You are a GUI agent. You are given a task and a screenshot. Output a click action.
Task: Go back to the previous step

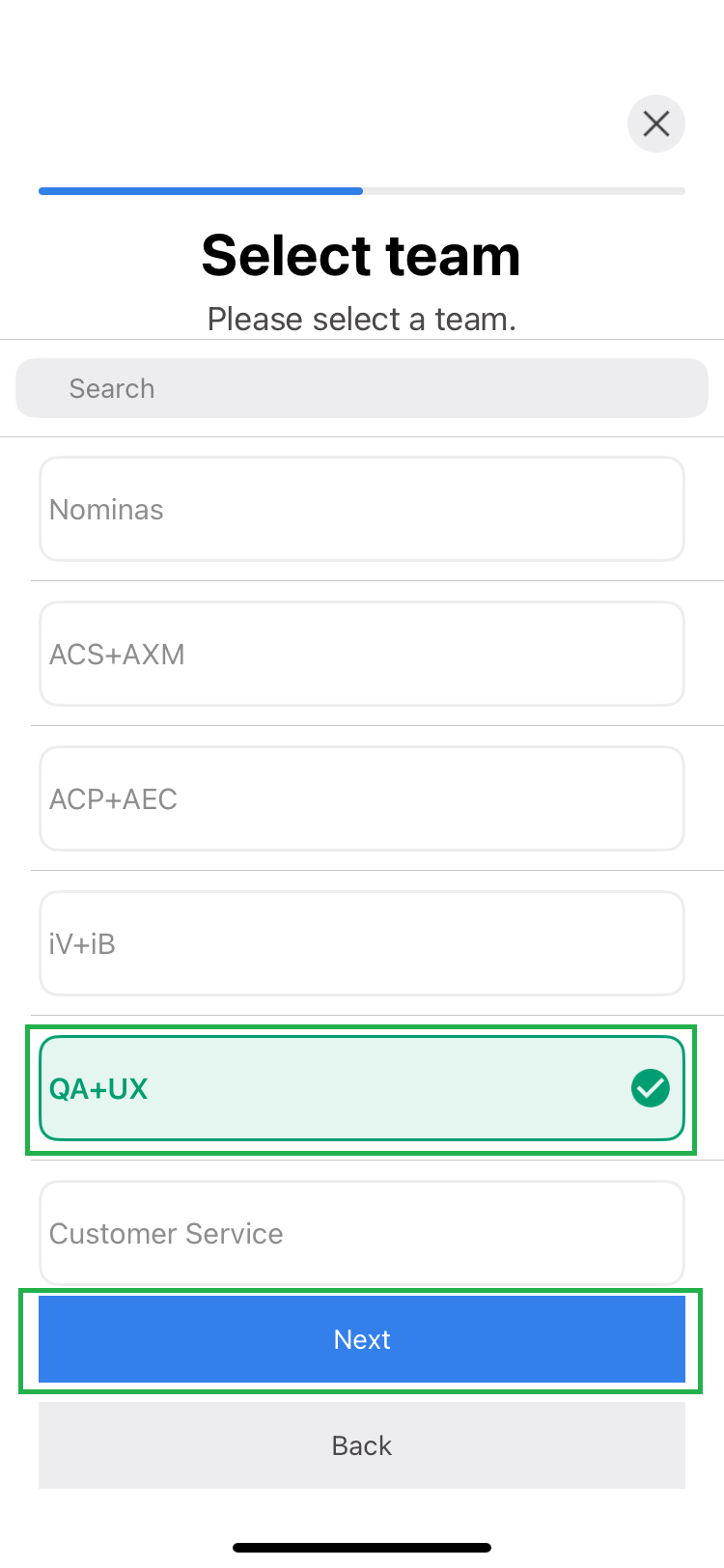[362, 1445]
